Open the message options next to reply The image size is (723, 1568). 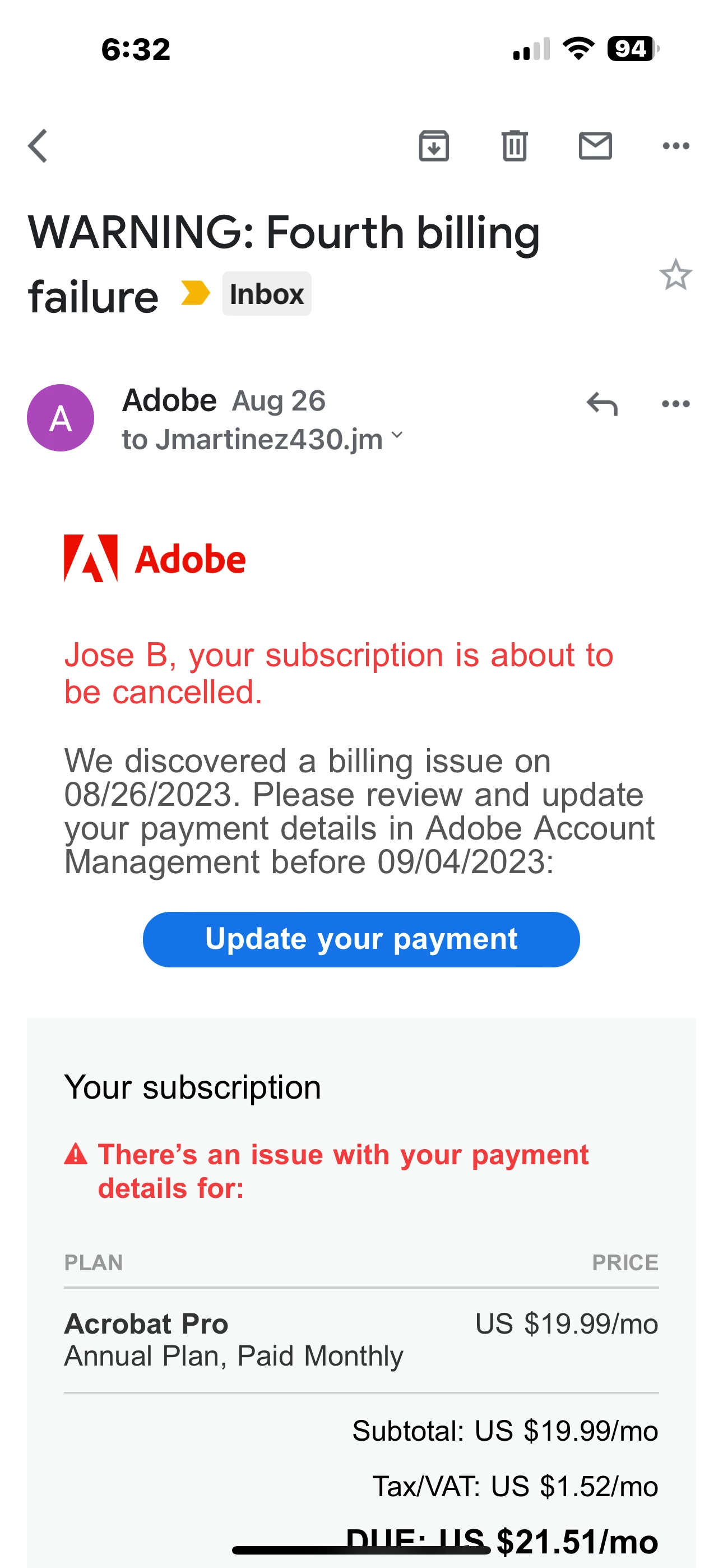click(675, 404)
